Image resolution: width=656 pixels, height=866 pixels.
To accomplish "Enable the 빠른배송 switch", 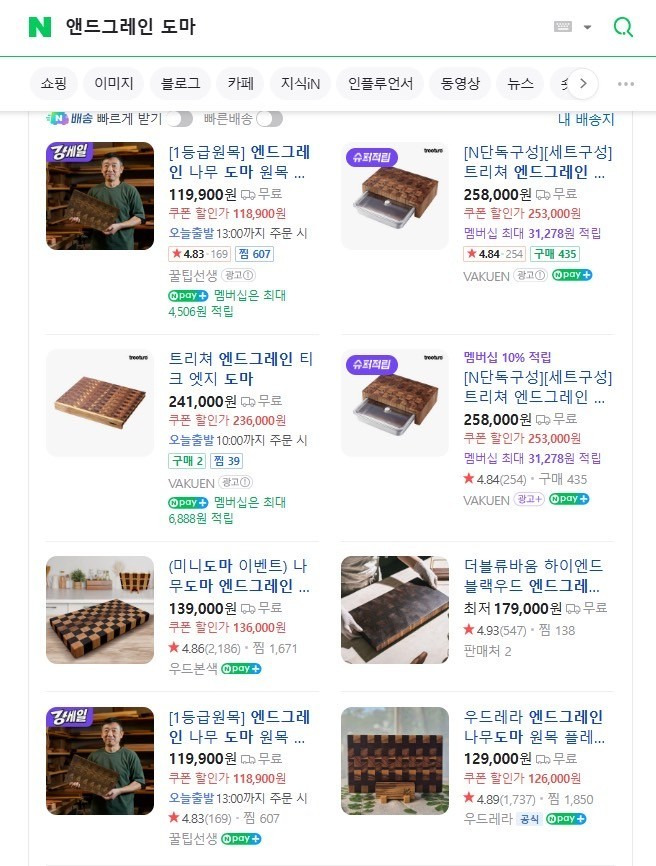I will [x=269, y=119].
